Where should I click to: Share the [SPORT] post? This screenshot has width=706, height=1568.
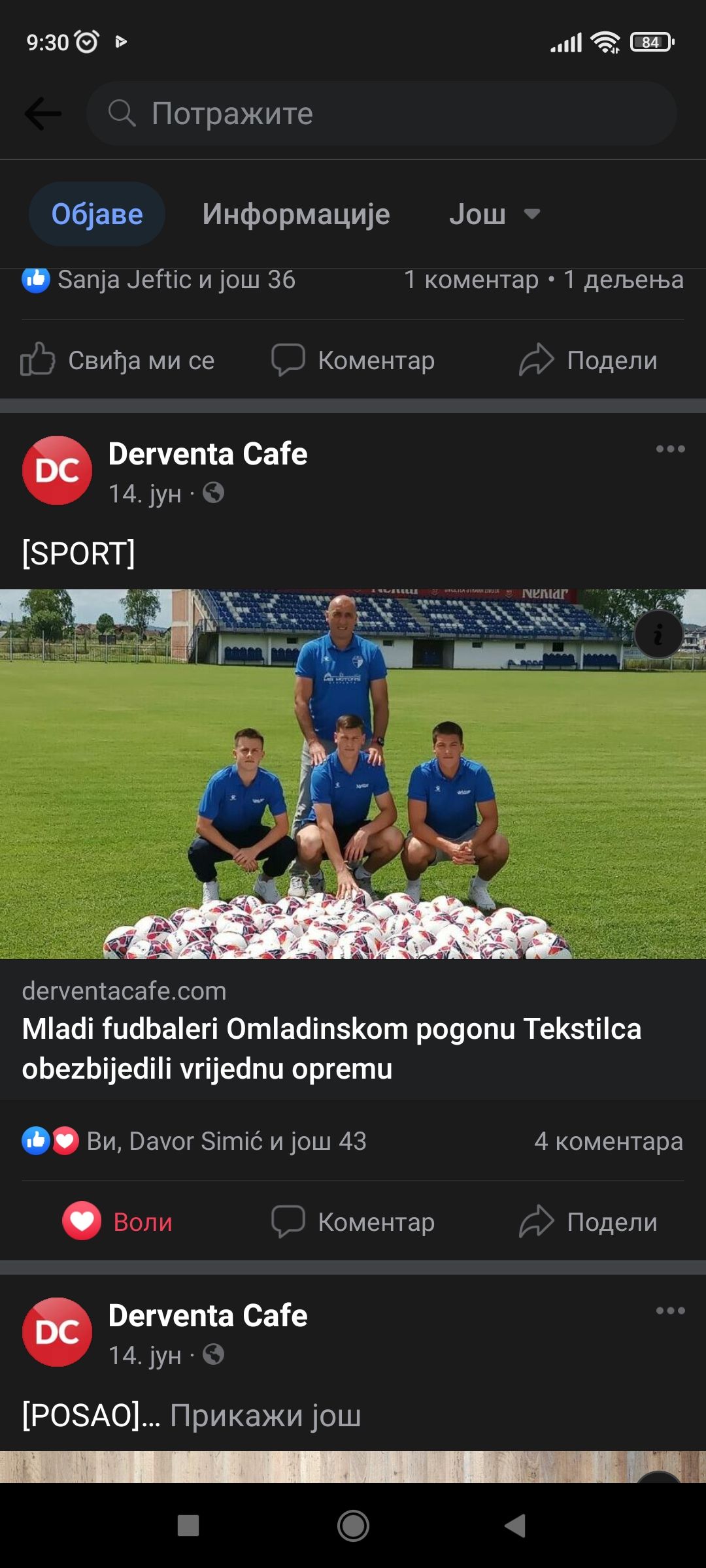point(588,1222)
